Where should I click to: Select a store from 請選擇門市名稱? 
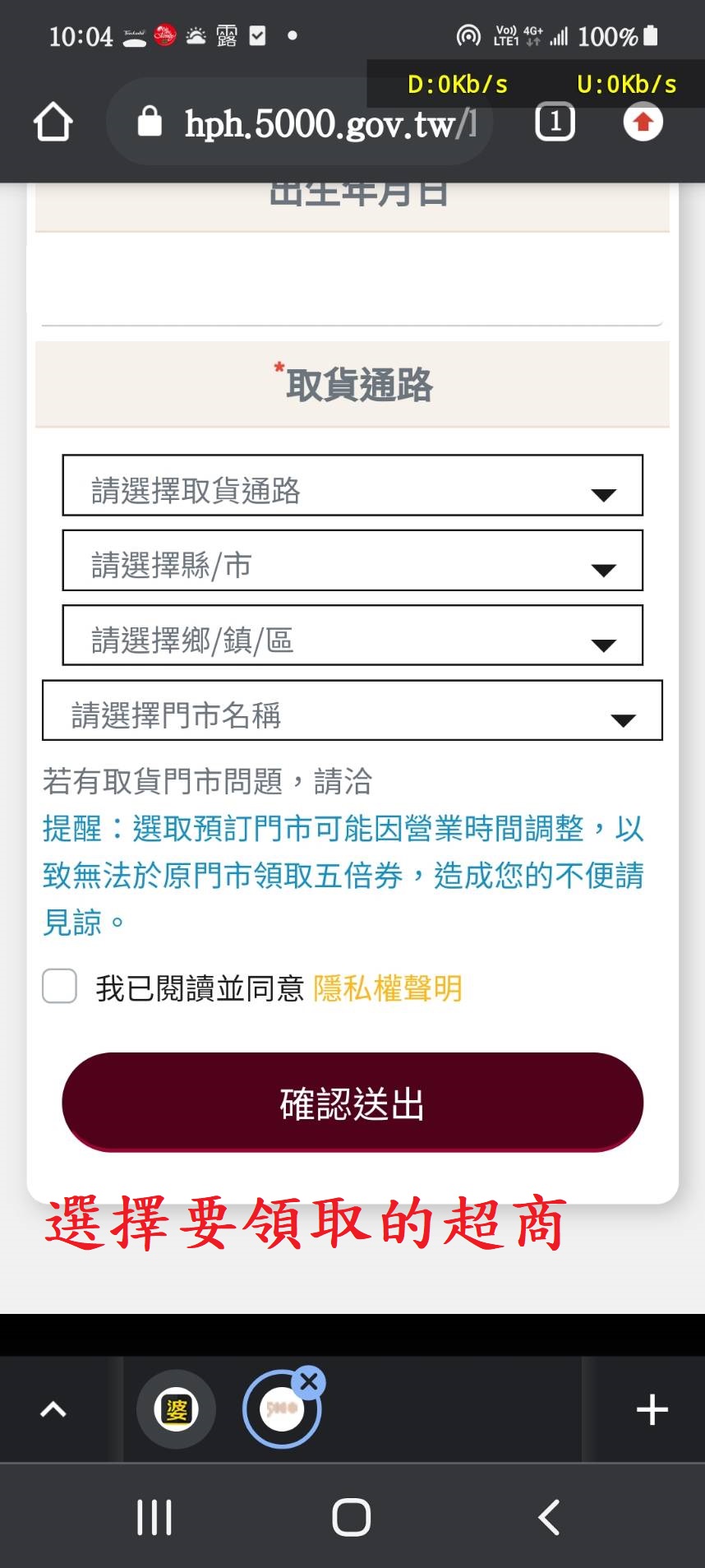352,710
